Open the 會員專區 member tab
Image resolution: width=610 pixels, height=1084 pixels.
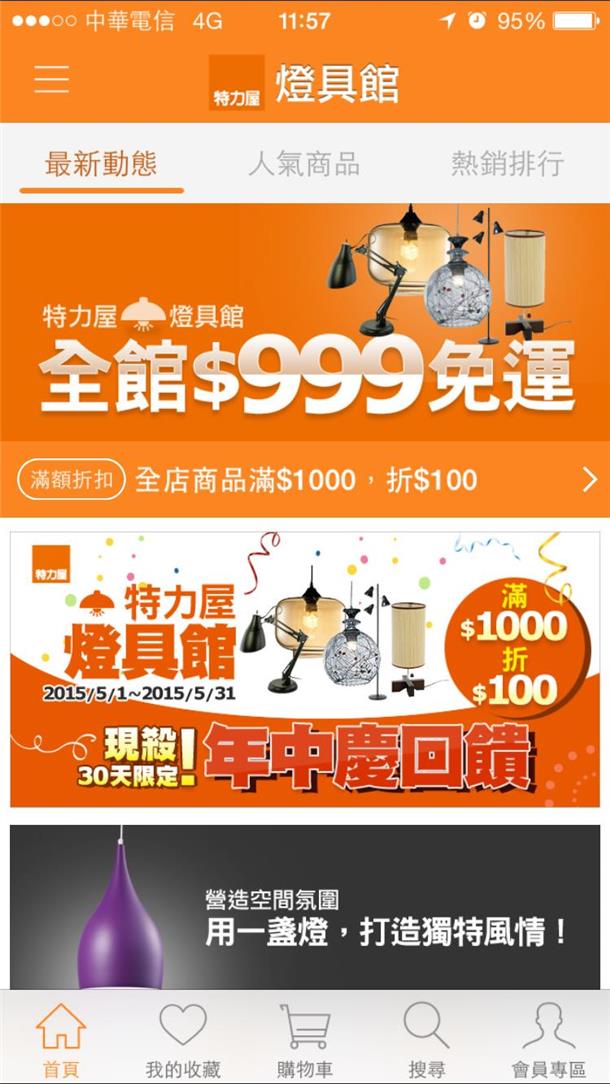coord(549,1040)
